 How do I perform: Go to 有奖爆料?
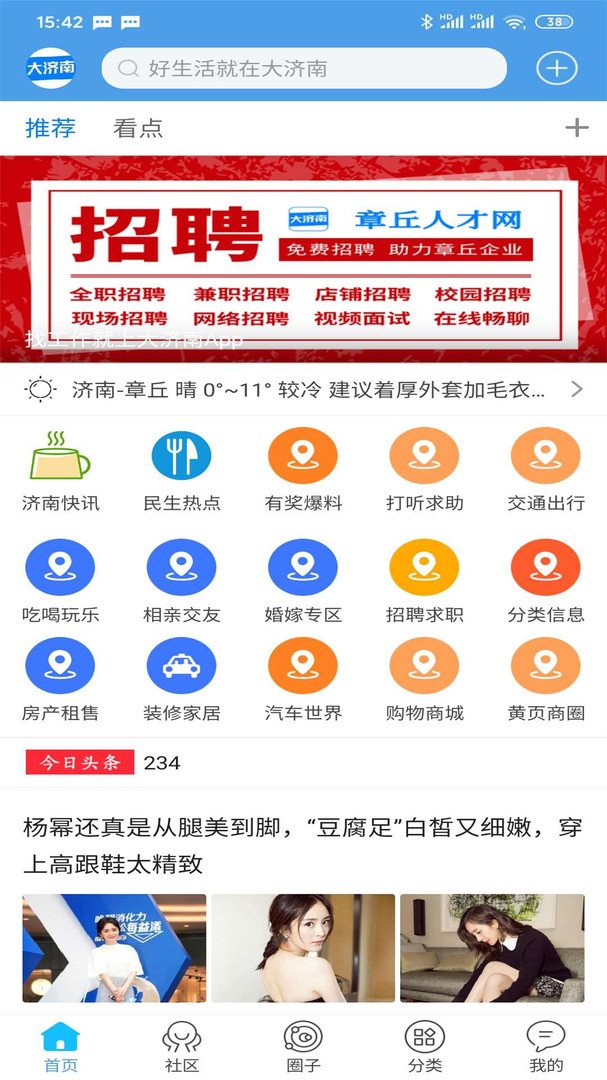(303, 469)
